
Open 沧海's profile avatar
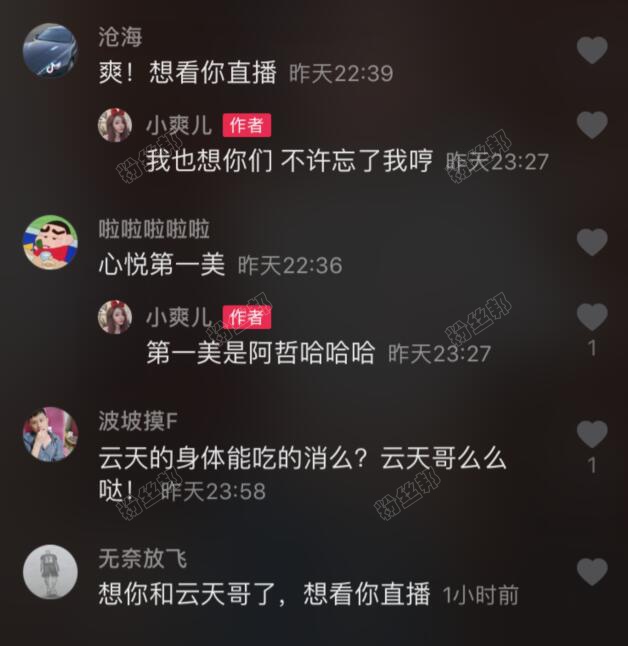(x=50, y=51)
